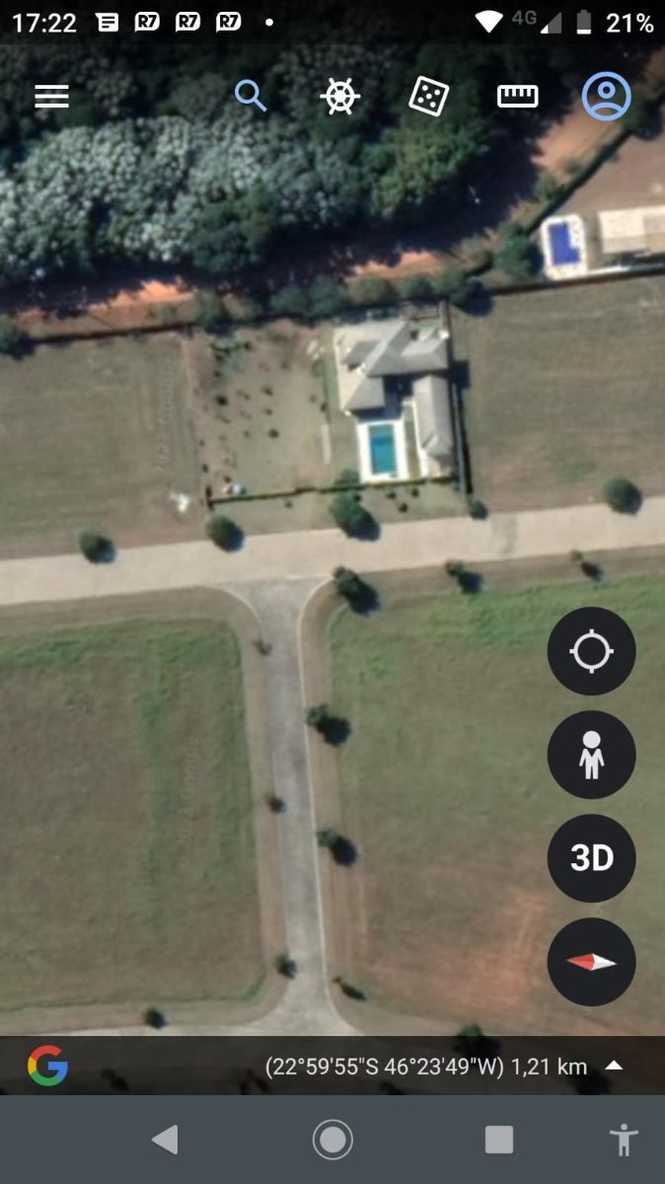Tap the dice for a random place
665x1184 pixels.
(x=429, y=96)
